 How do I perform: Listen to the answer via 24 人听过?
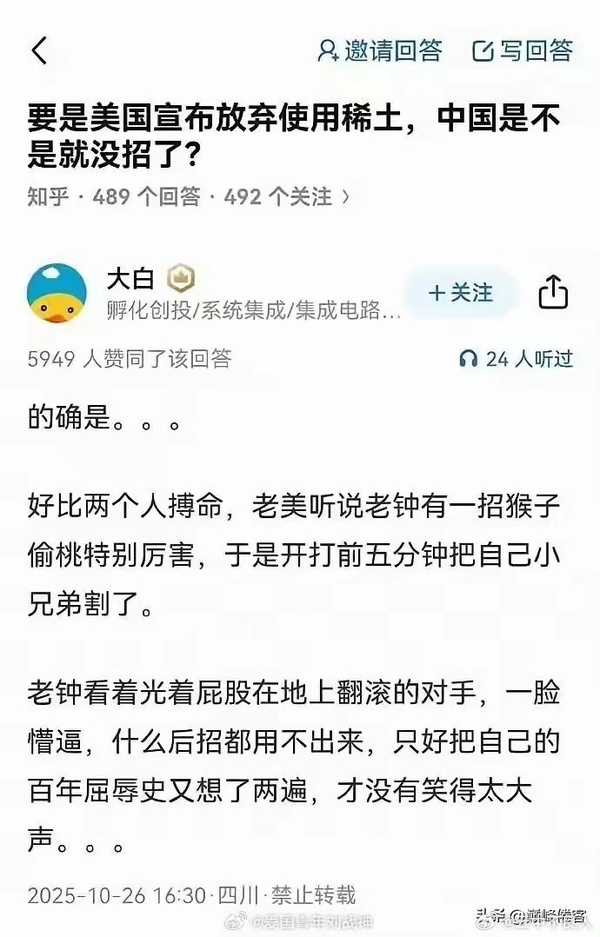[516, 358]
